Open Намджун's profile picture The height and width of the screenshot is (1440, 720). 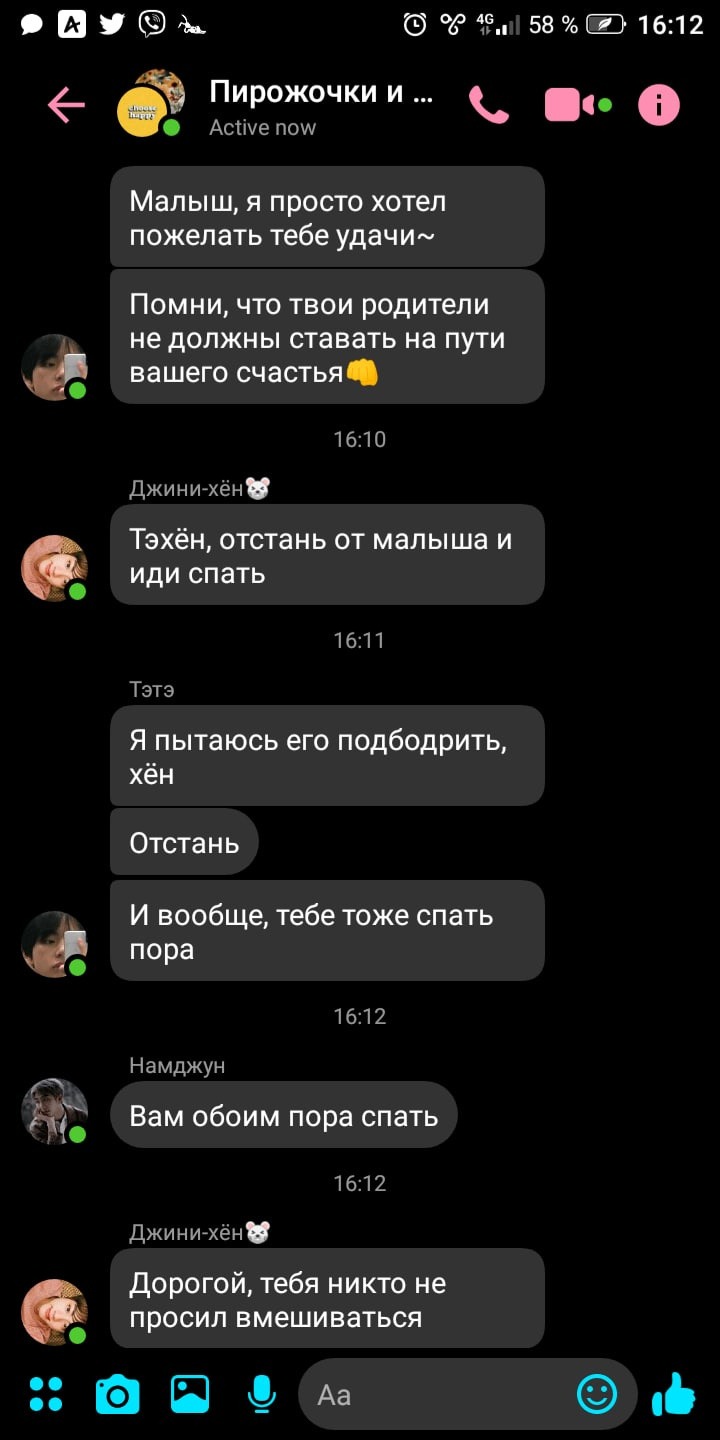point(54,1111)
